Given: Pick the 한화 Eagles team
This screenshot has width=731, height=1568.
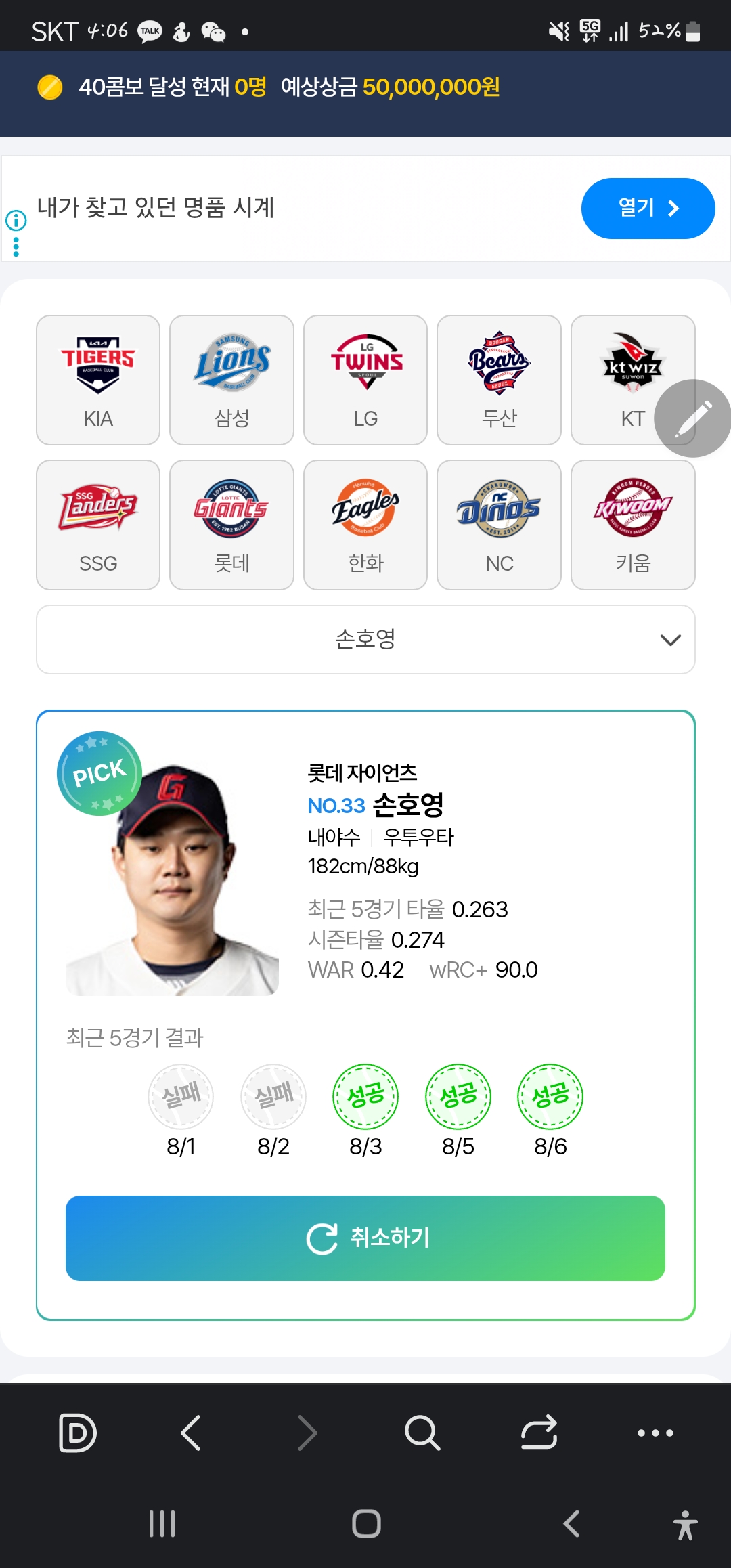Looking at the screenshot, I should (x=365, y=525).
